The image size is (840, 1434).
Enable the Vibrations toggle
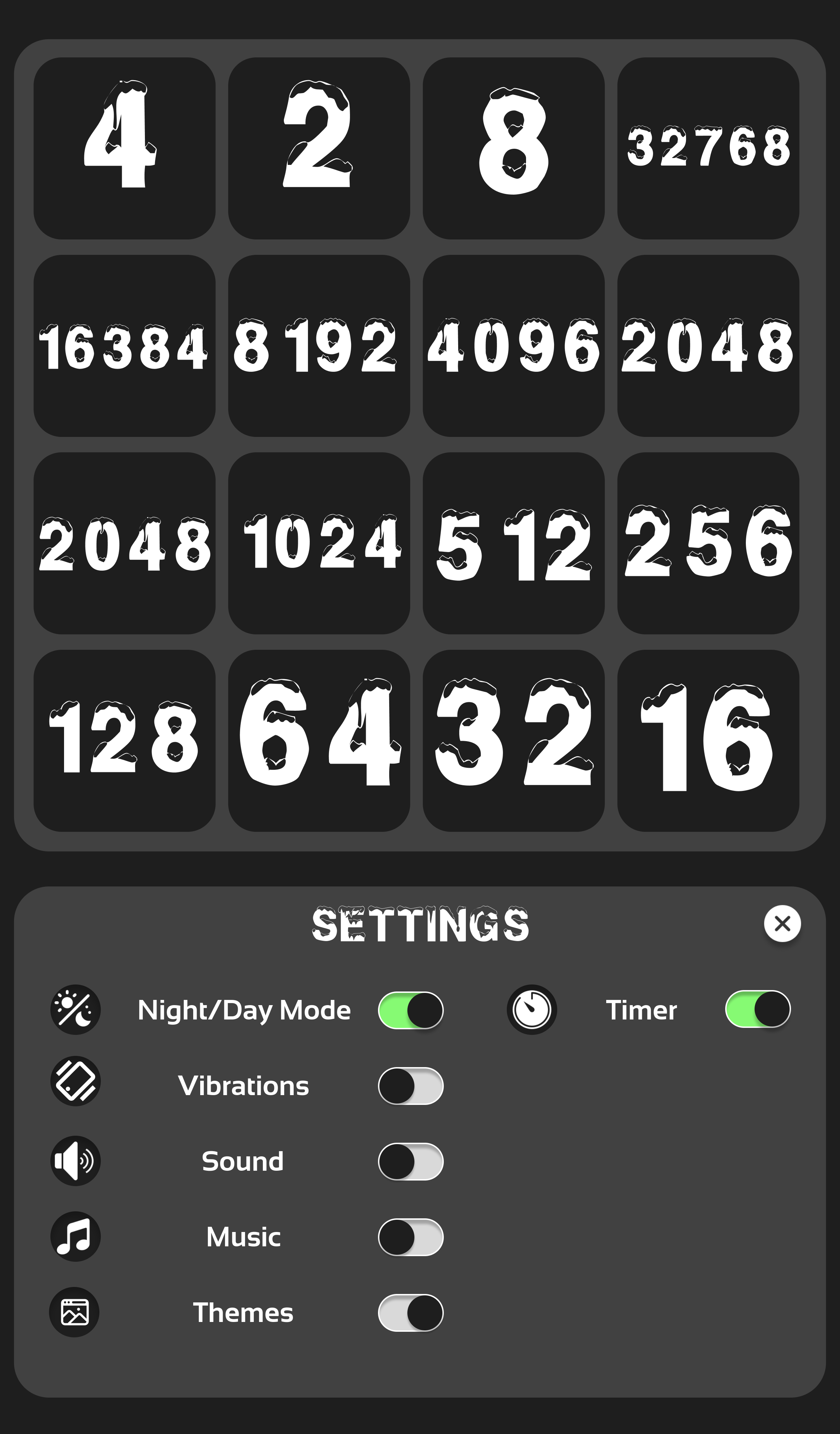coord(411,1086)
